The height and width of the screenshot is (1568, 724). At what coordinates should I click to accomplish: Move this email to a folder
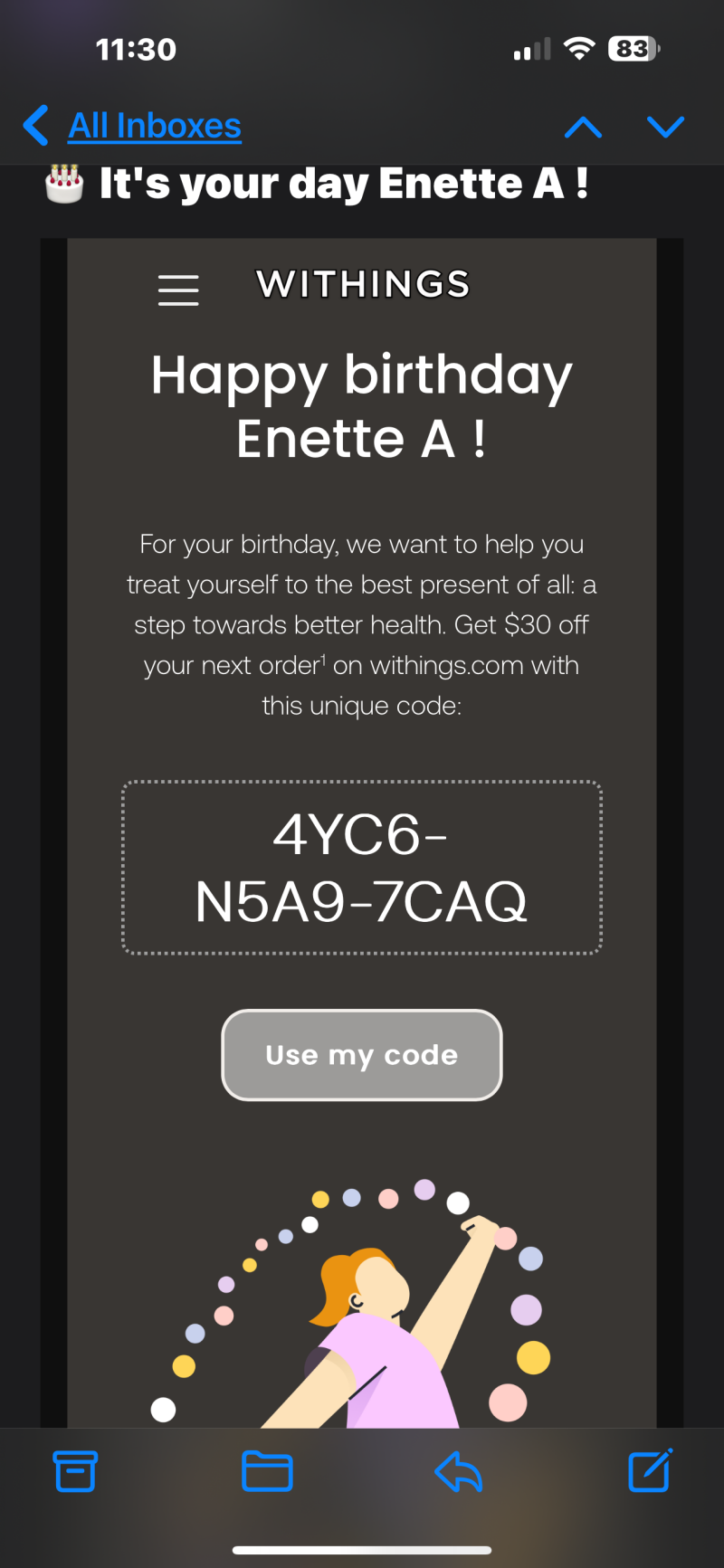click(267, 1471)
